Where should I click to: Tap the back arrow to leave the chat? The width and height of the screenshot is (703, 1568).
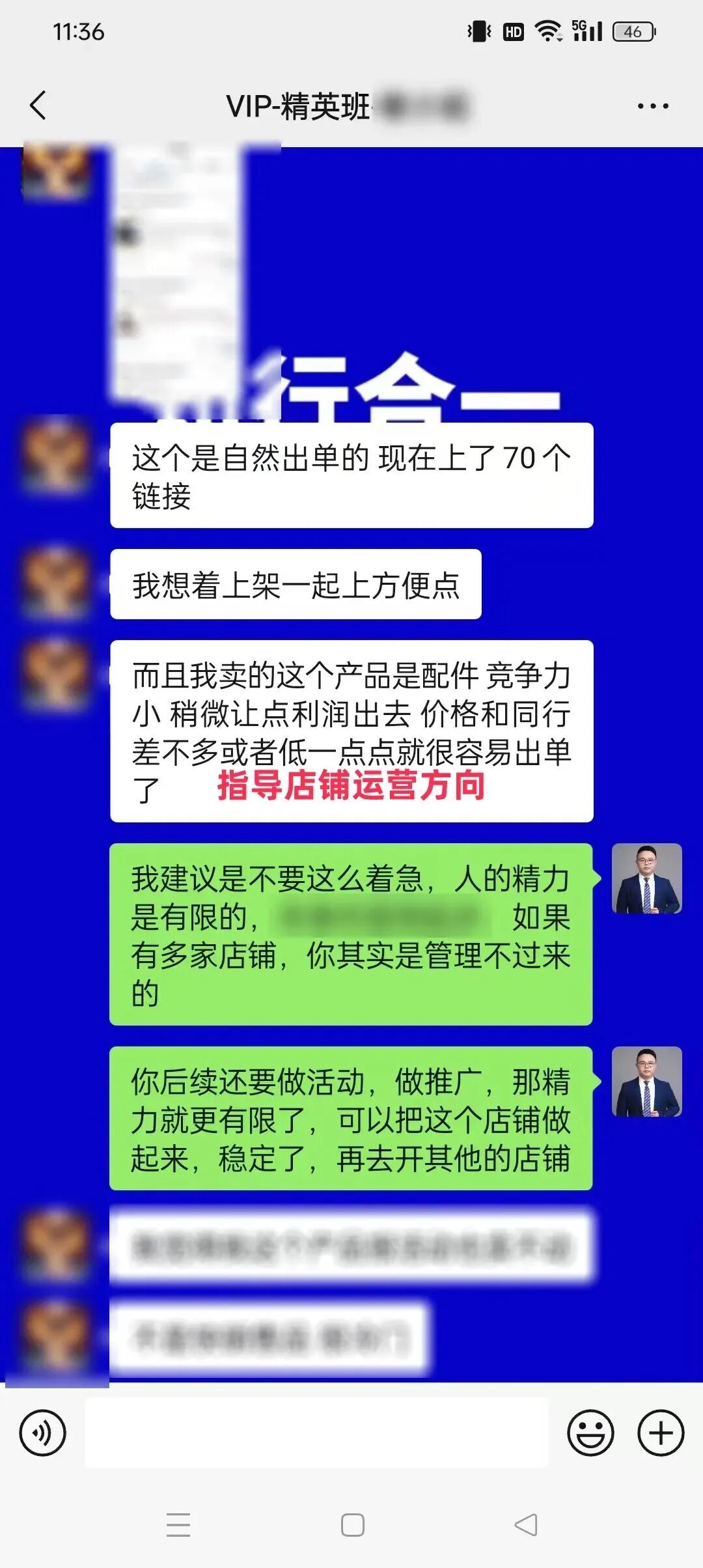pyautogui.click(x=37, y=106)
